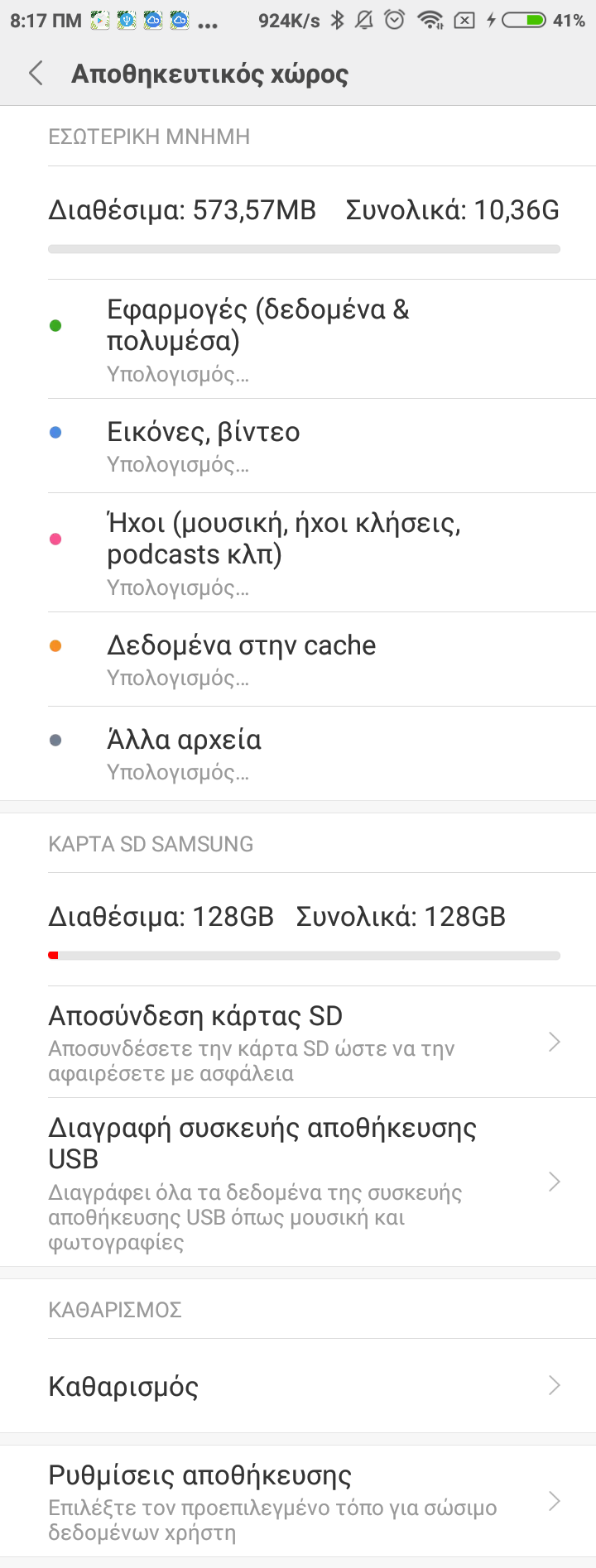Viewport: 596px width, 1568px height.
Task: Go back from Αποθηκευτικός χώρος
Action: pyautogui.click(x=36, y=74)
